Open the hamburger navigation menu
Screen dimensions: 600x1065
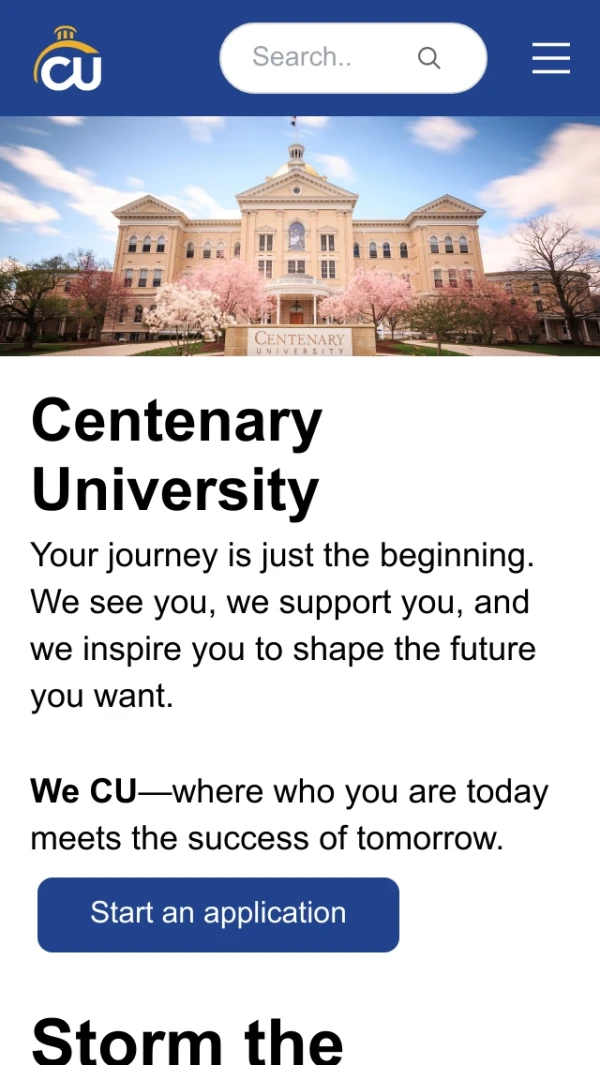[x=551, y=58]
